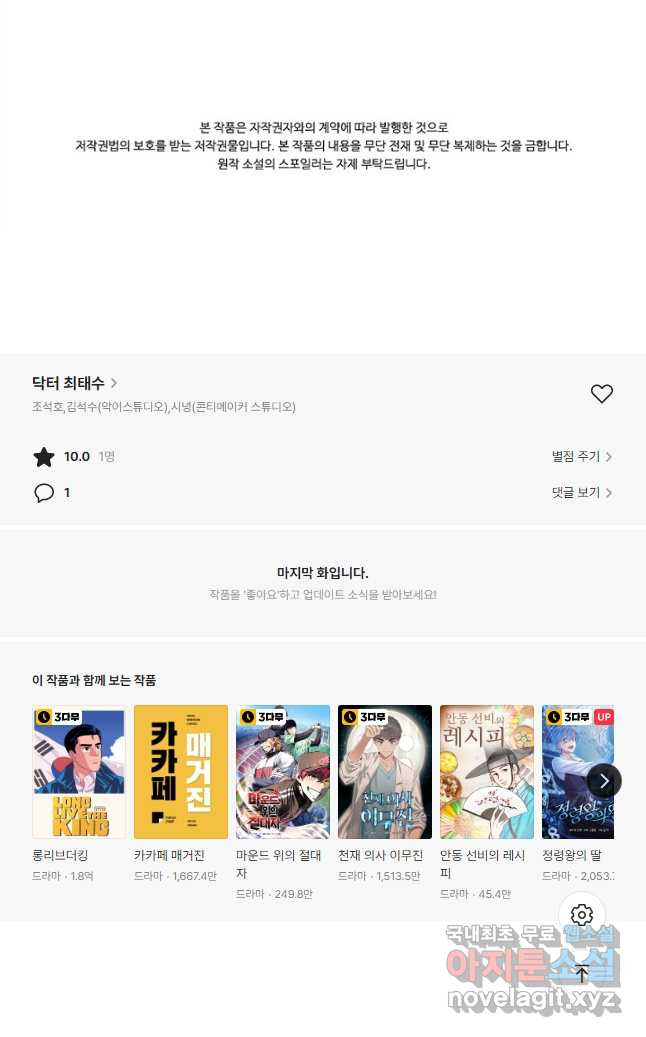Show next recommended works with the arrow
Viewport: 646px width, 1037px height.
tap(603, 781)
